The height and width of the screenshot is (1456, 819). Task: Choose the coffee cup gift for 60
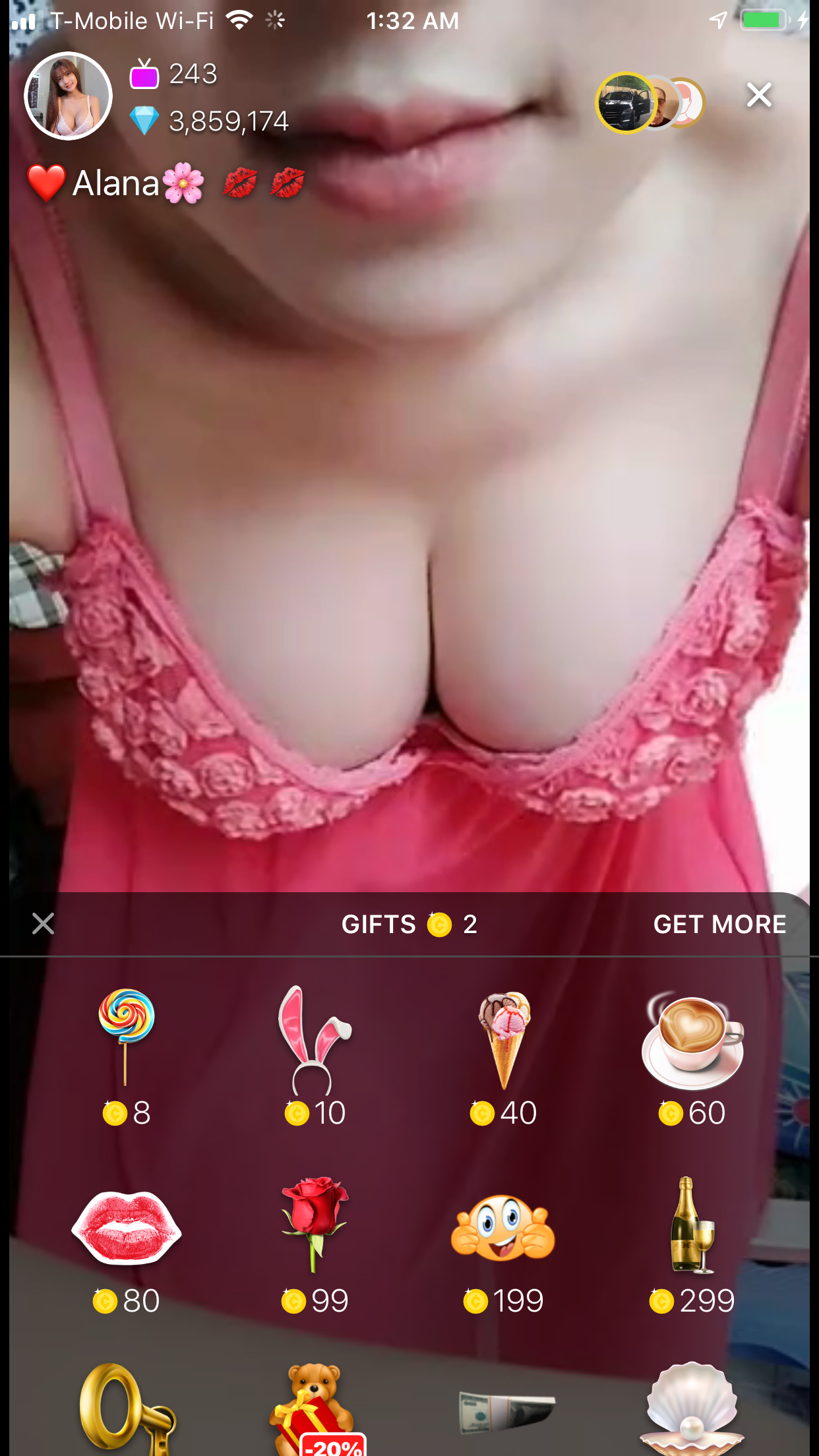pos(692,1055)
